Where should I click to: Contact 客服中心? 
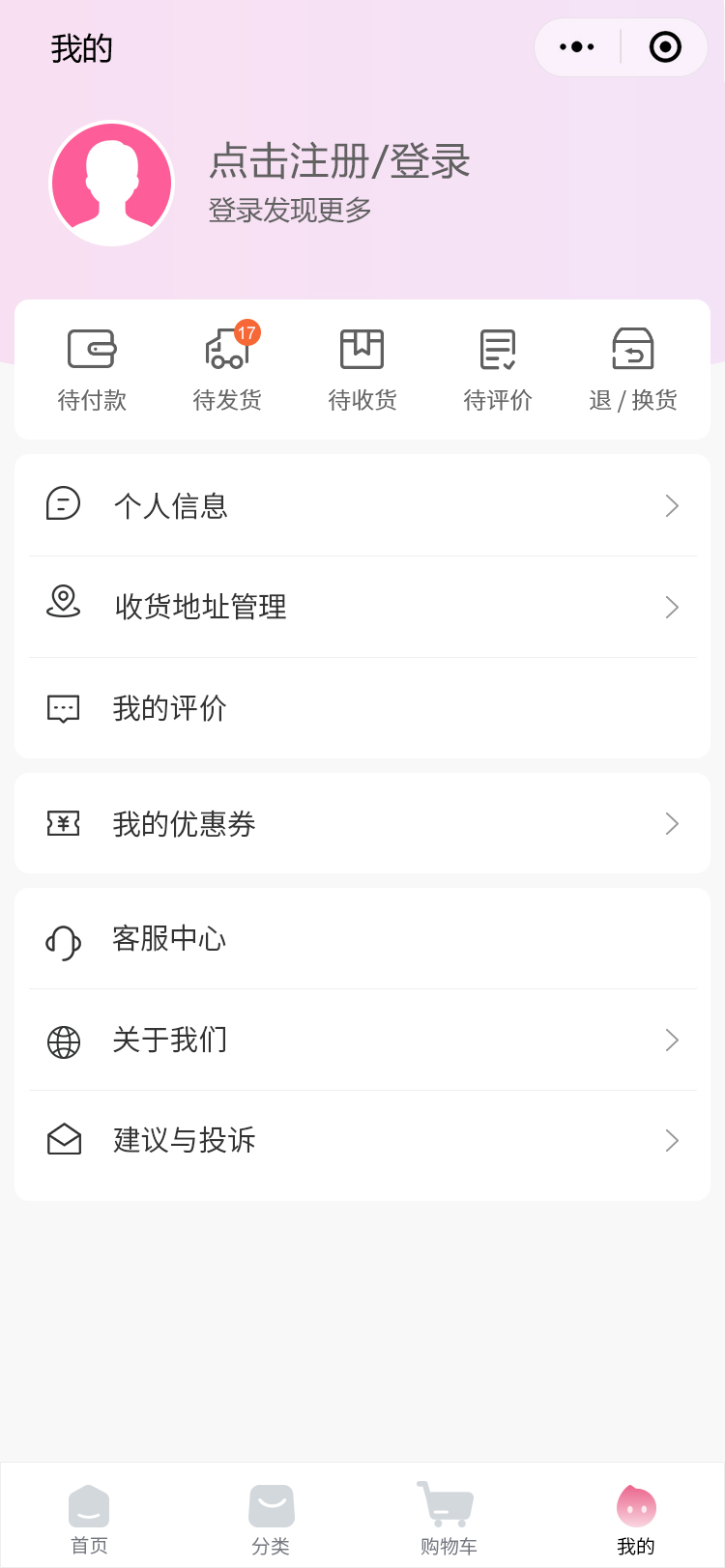tap(362, 939)
